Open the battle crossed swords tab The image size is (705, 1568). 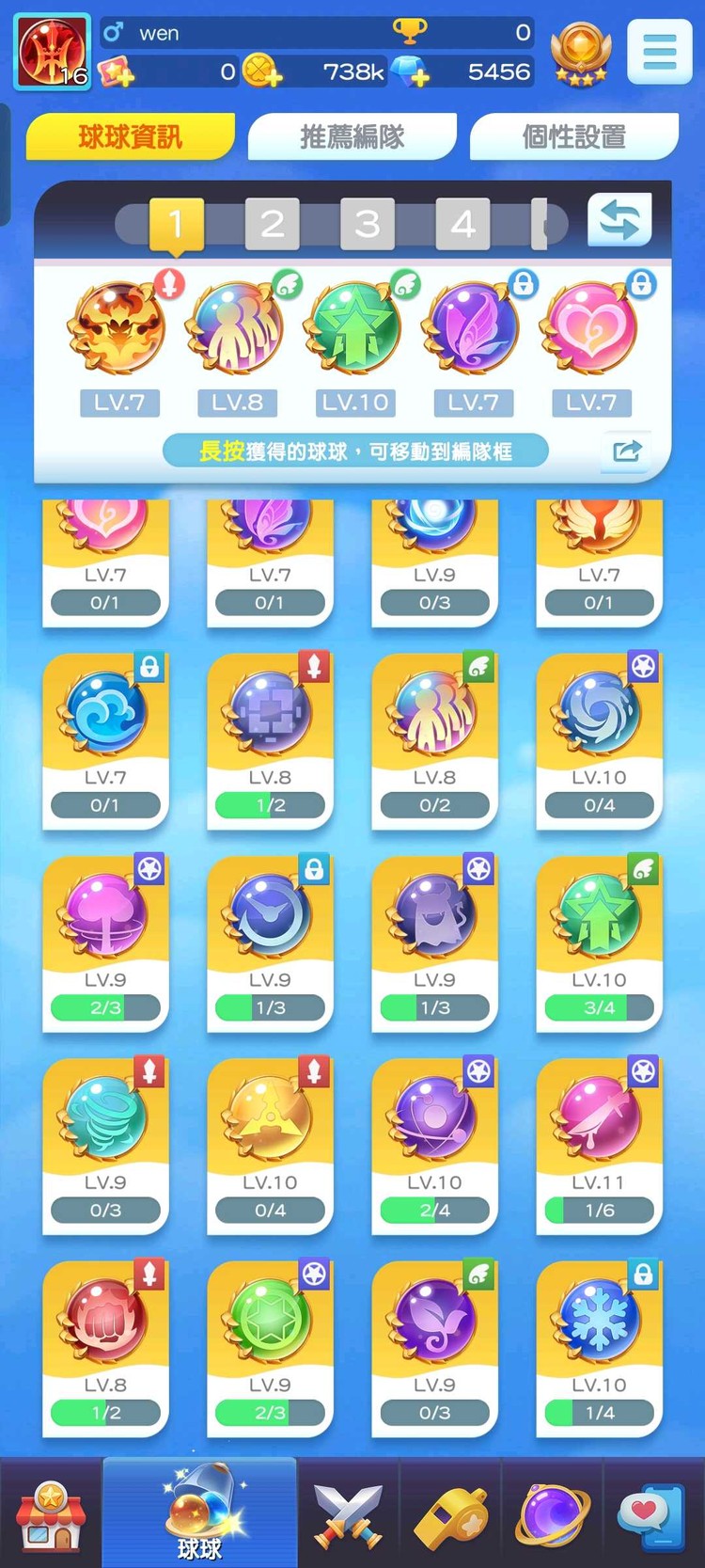(348, 1514)
